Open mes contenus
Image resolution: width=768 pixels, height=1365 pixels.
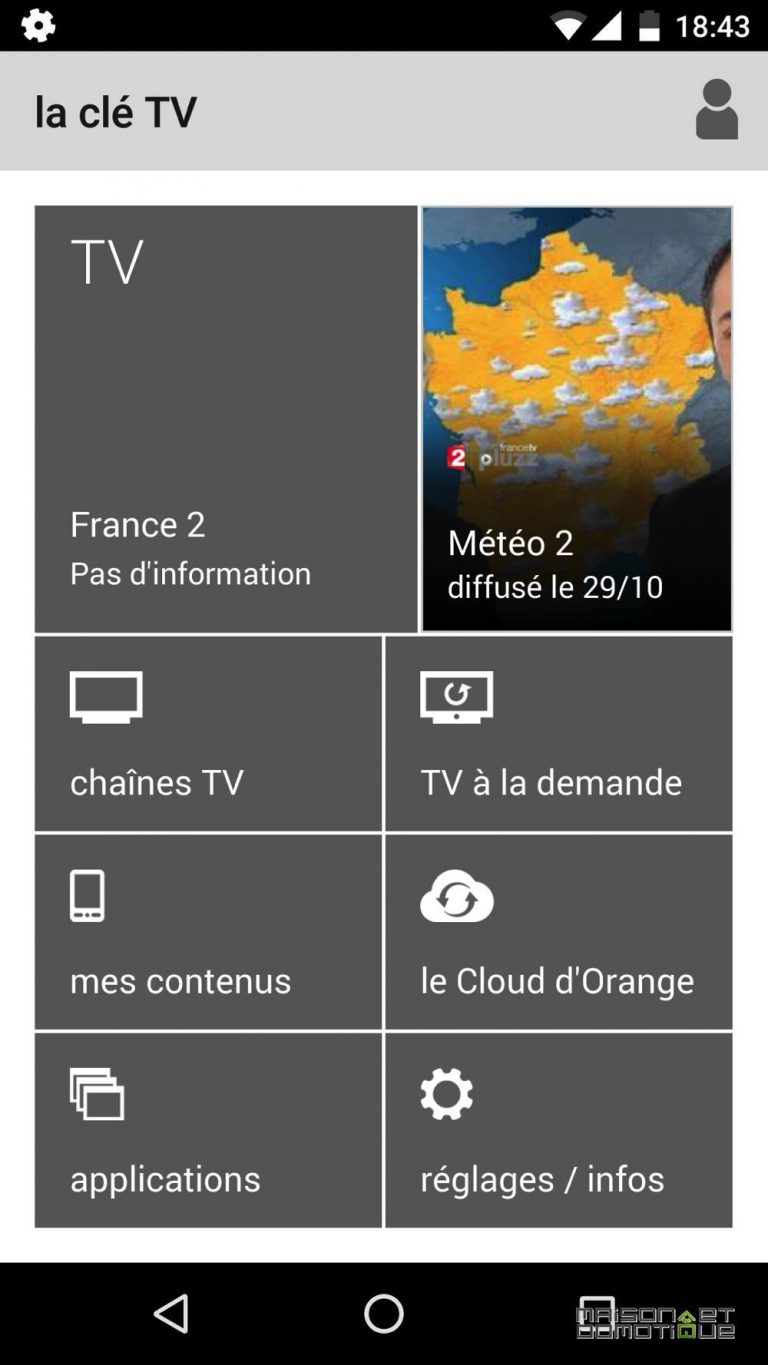click(208, 932)
